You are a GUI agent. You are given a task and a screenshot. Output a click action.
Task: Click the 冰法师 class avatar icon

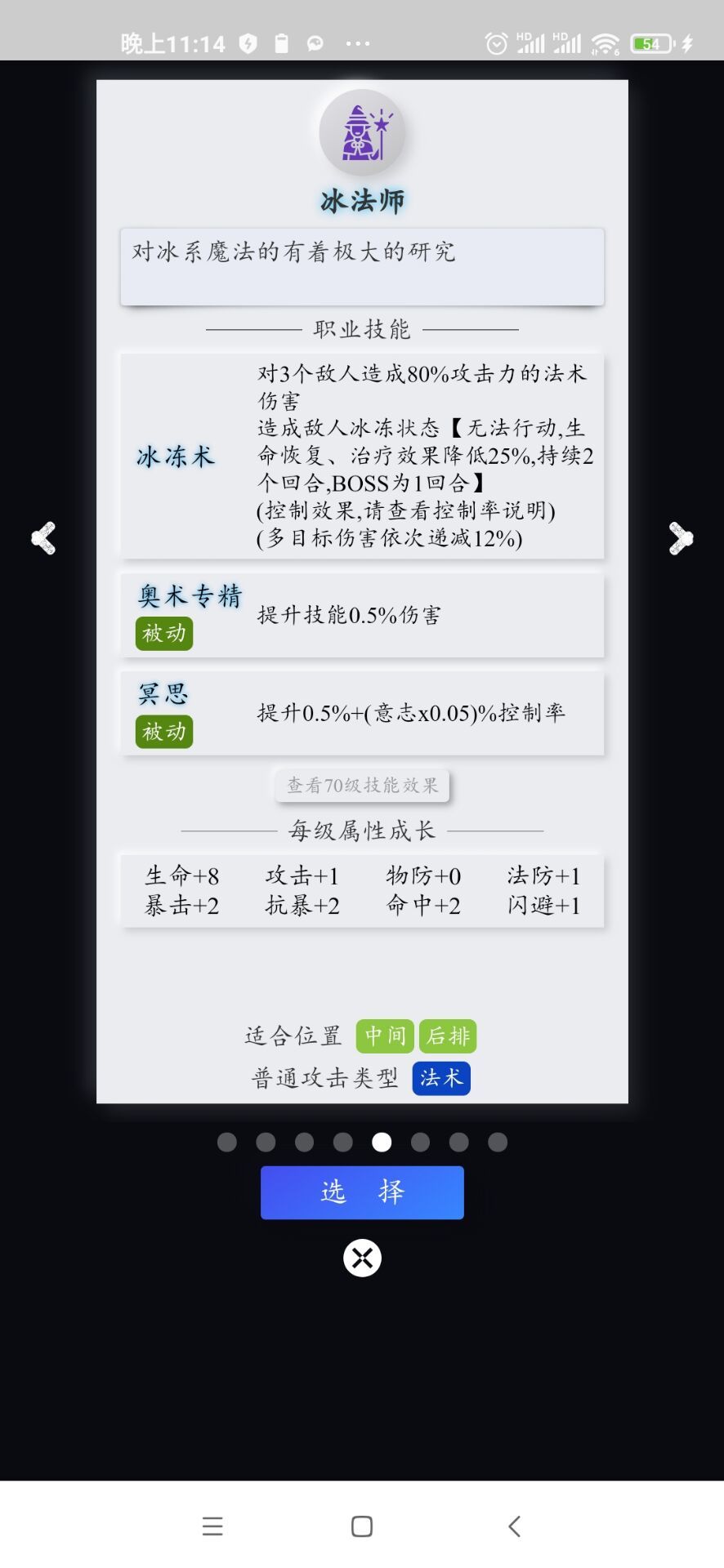tap(362, 133)
